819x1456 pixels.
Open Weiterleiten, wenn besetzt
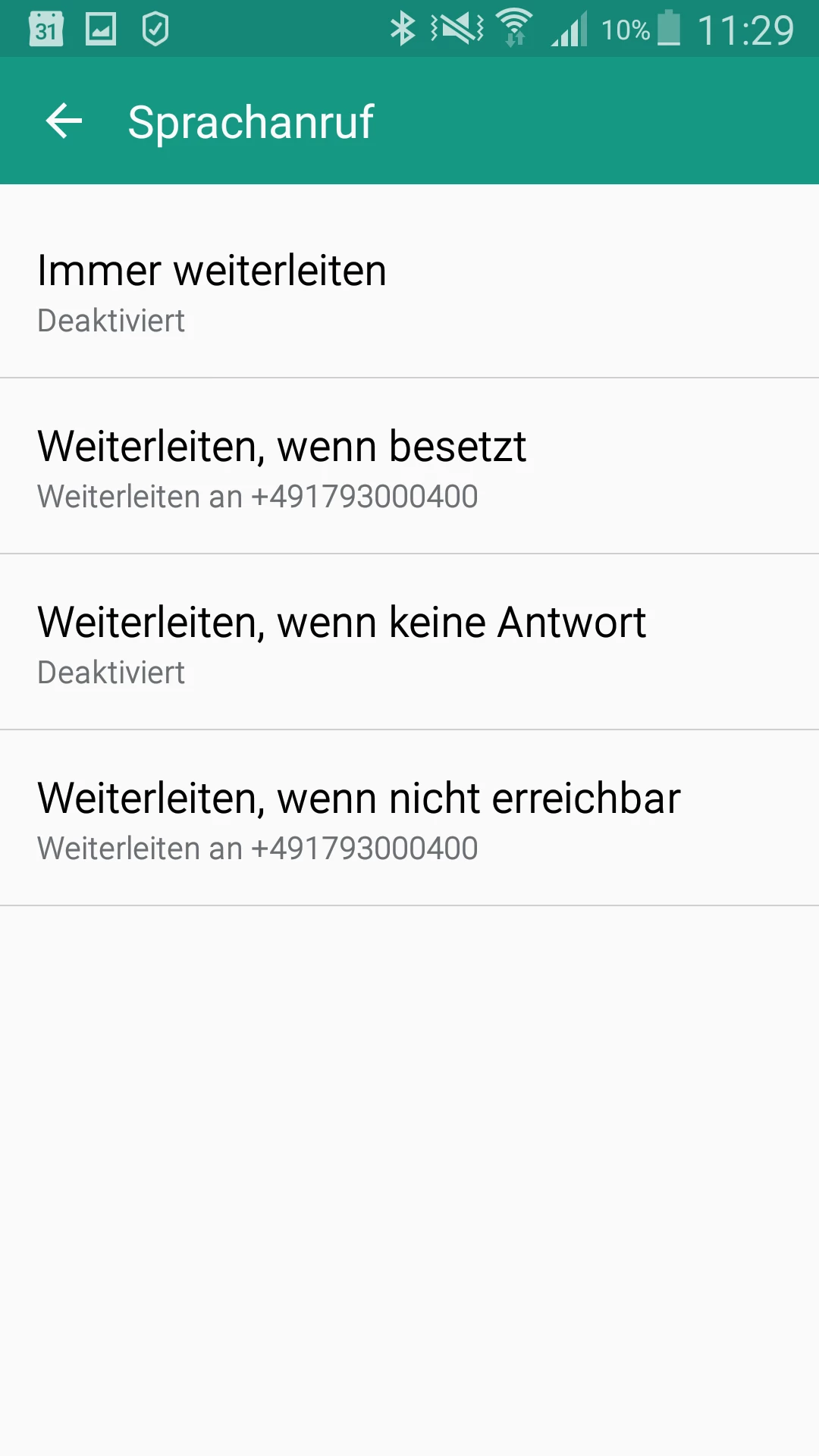[409, 466]
